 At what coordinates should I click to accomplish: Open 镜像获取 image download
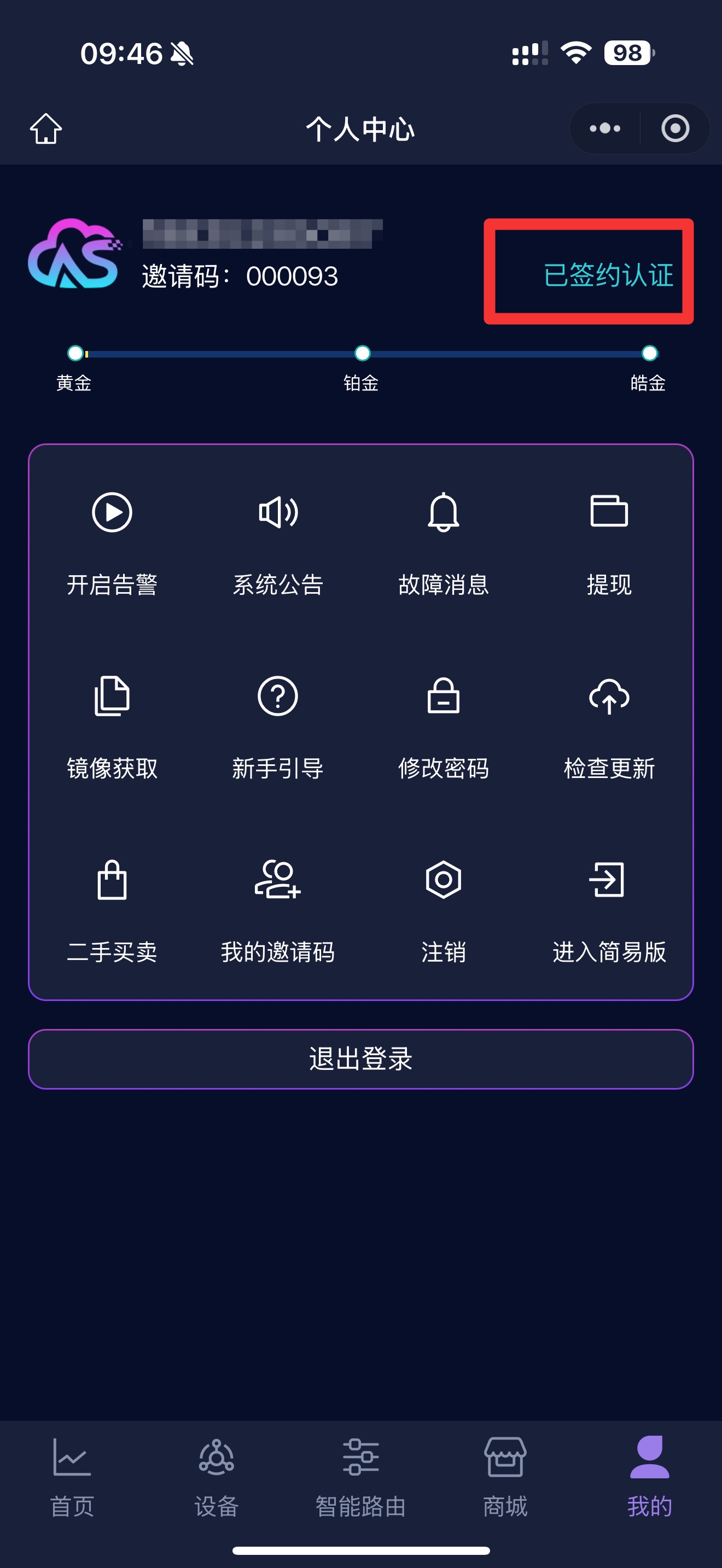point(112,726)
